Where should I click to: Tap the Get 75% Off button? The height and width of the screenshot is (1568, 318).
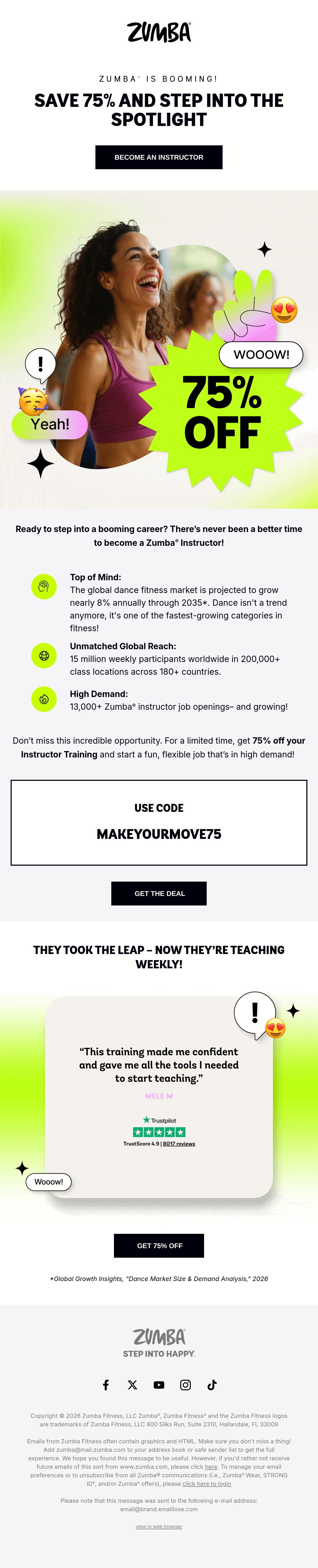(x=159, y=1246)
